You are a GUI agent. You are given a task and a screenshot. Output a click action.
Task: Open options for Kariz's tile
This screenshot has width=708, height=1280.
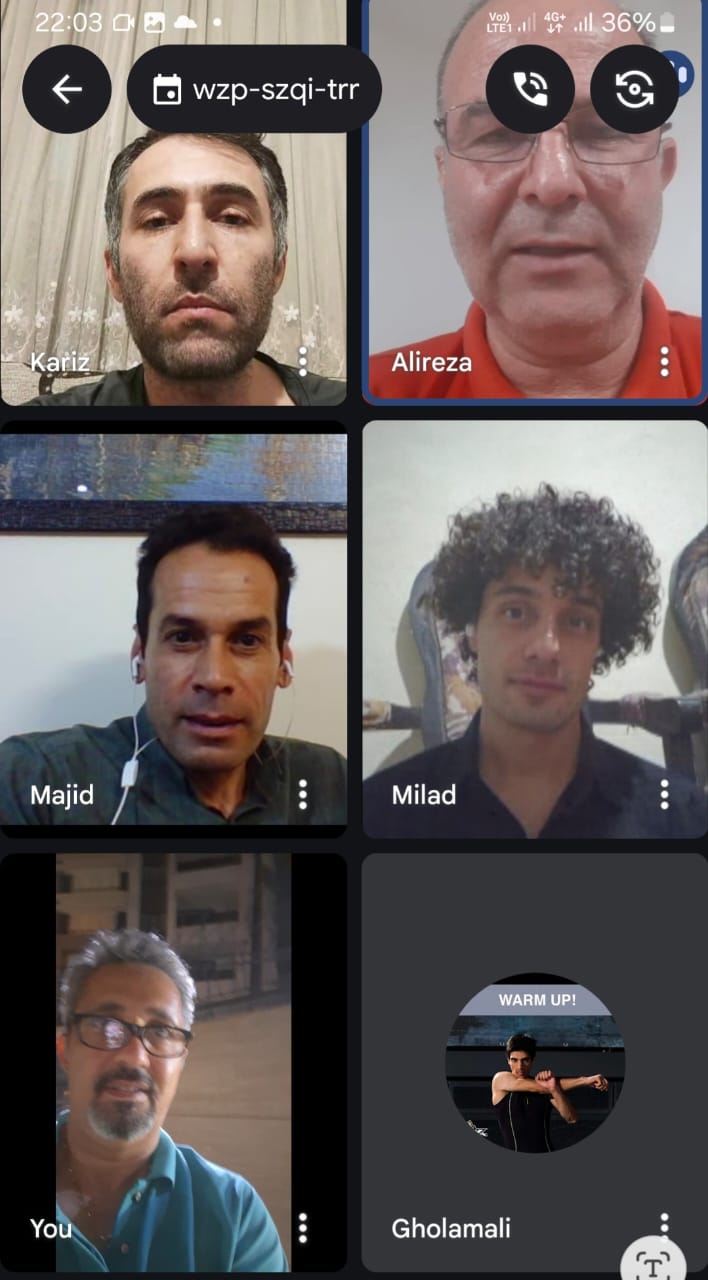point(303,361)
